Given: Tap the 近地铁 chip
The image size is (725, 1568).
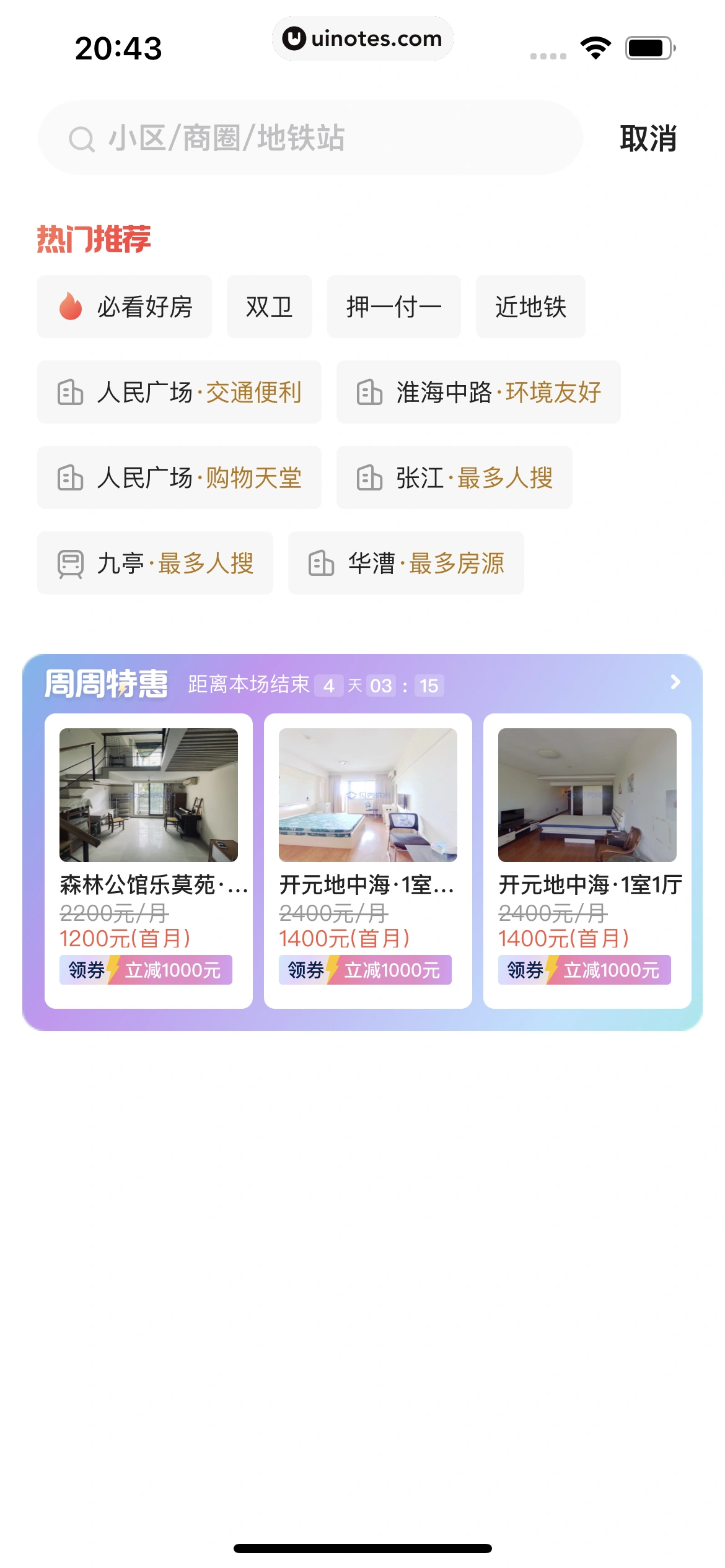Looking at the screenshot, I should tap(530, 307).
